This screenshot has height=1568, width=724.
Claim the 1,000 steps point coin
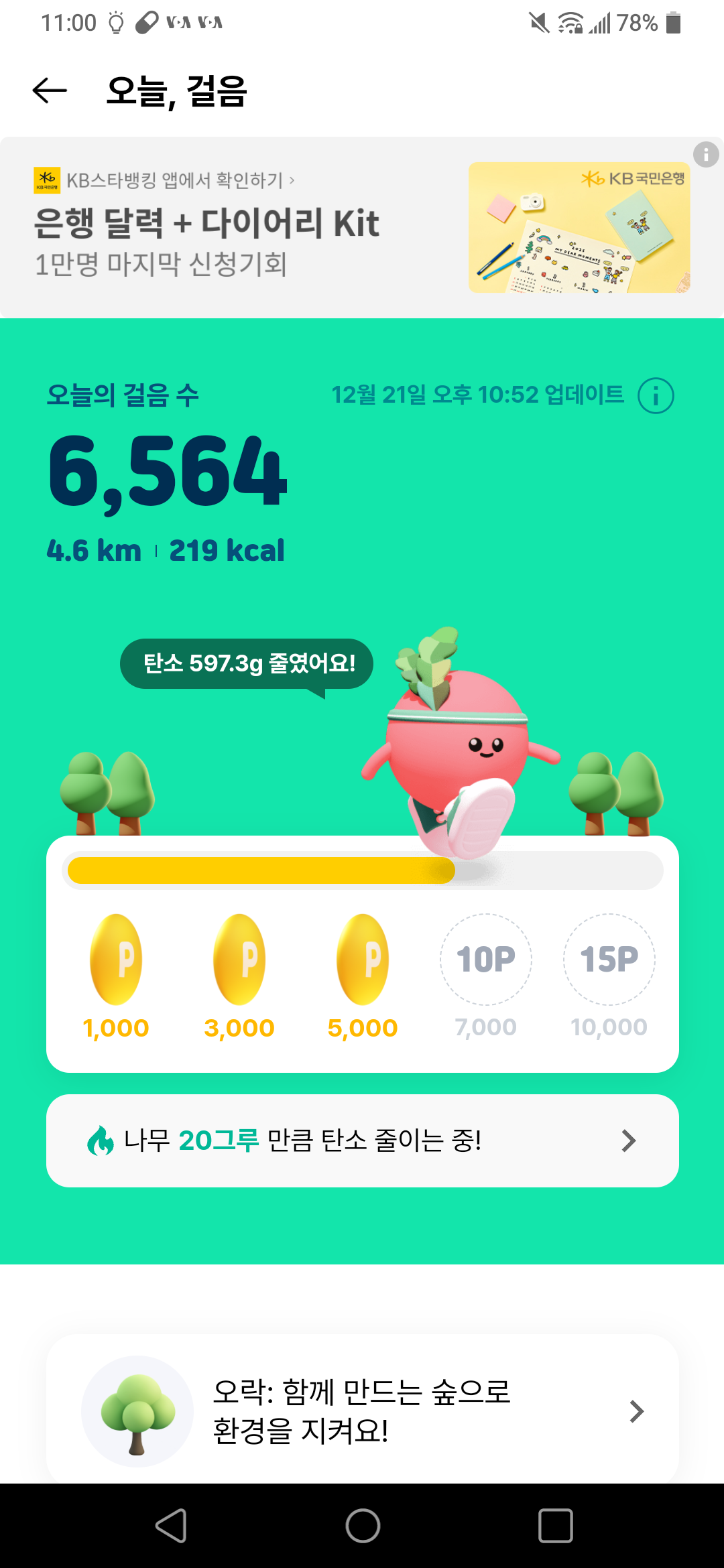tap(116, 960)
